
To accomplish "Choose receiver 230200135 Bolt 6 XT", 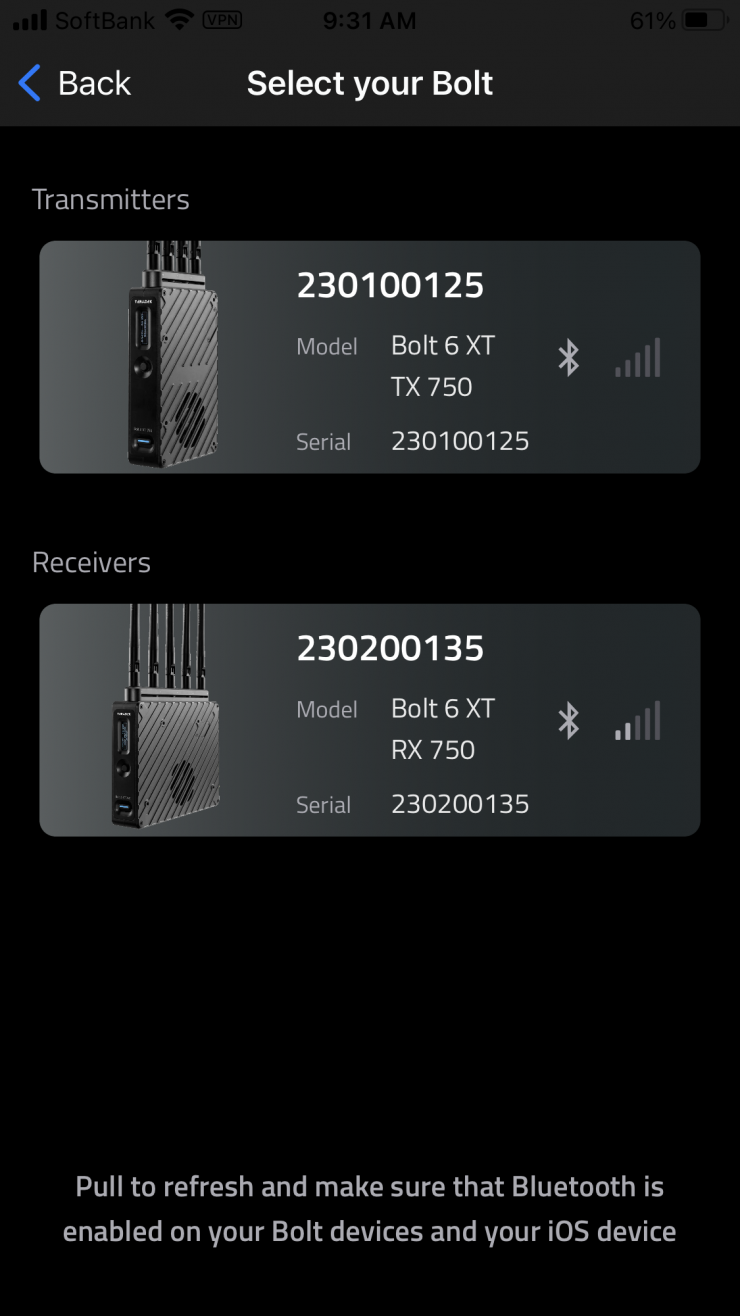I will click(x=369, y=720).
